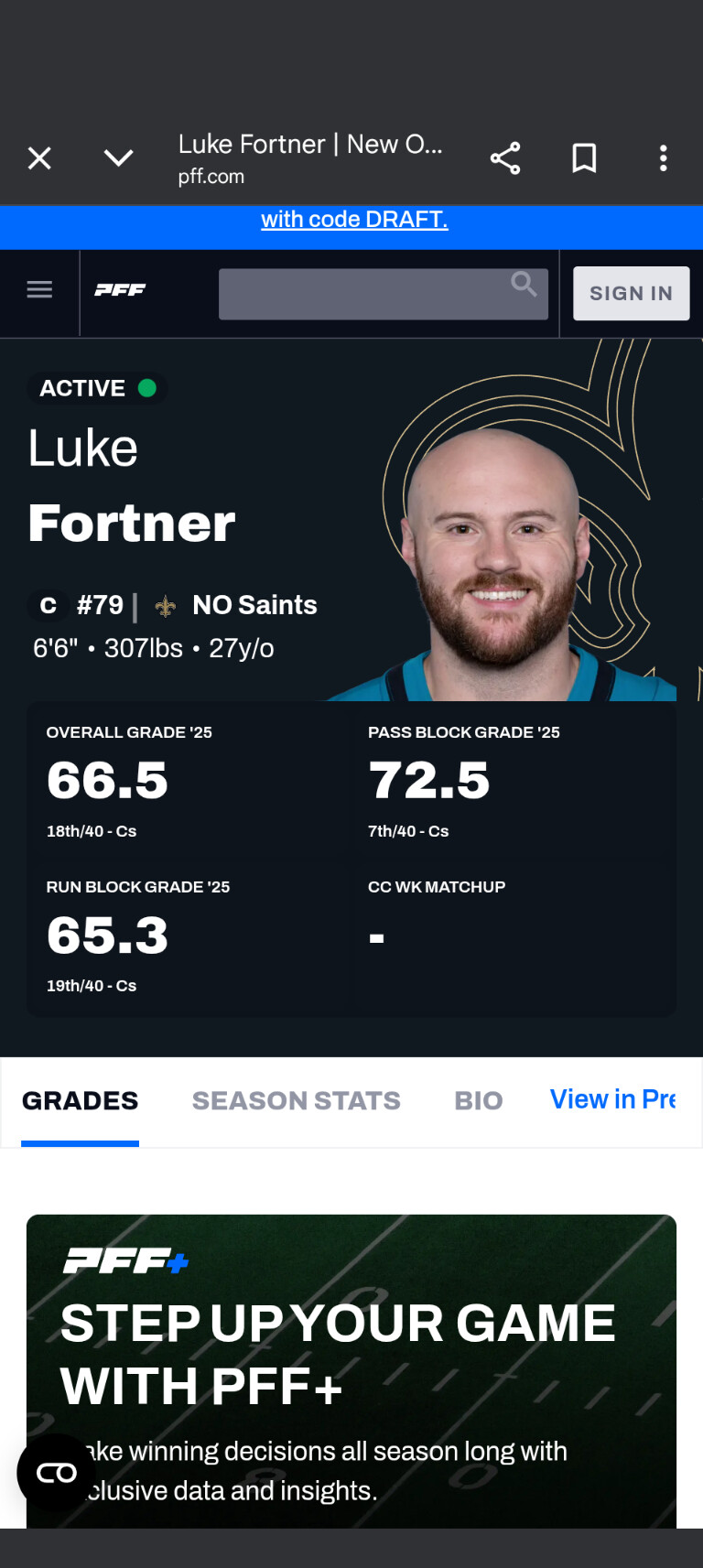Tap the floating black round button
703x1568 pixels.
[x=56, y=1473]
